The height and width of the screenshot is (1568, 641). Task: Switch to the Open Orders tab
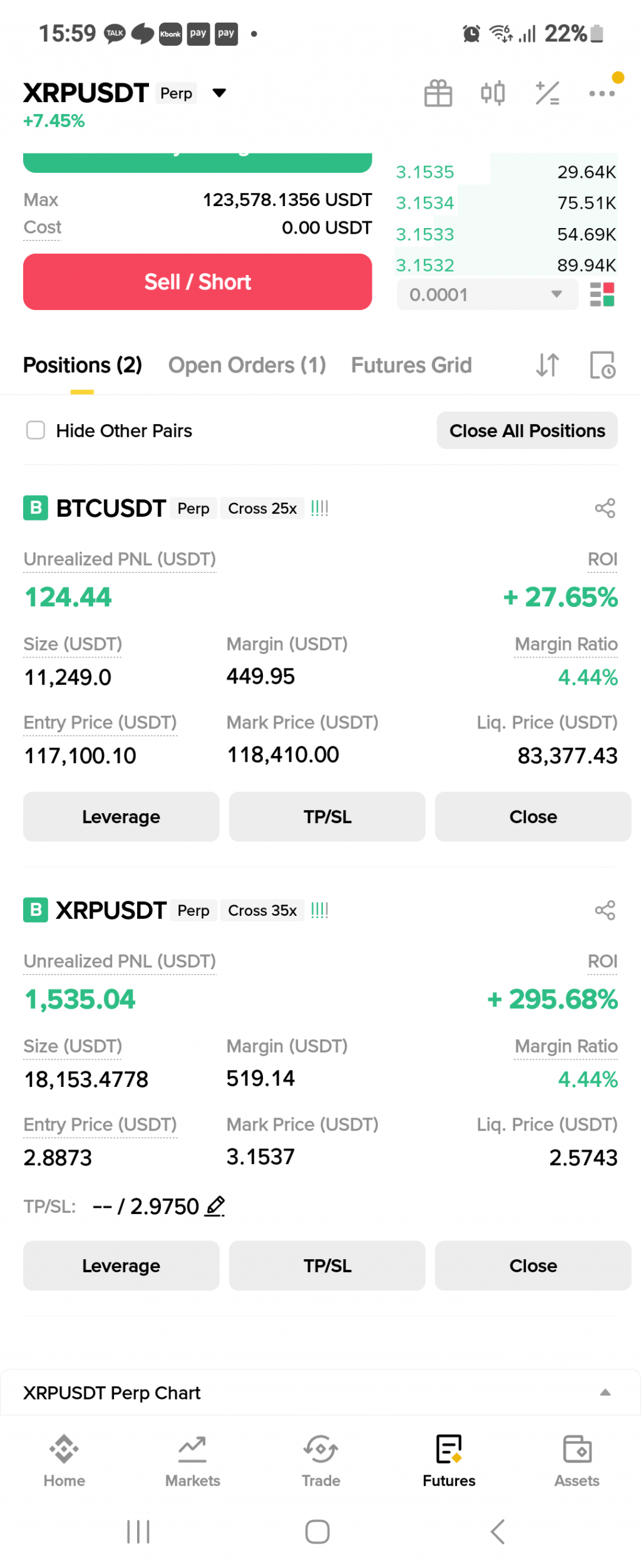click(247, 365)
